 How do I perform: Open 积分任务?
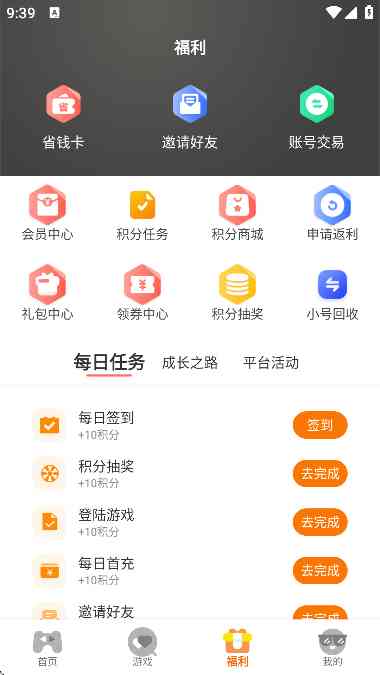(142, 213)
